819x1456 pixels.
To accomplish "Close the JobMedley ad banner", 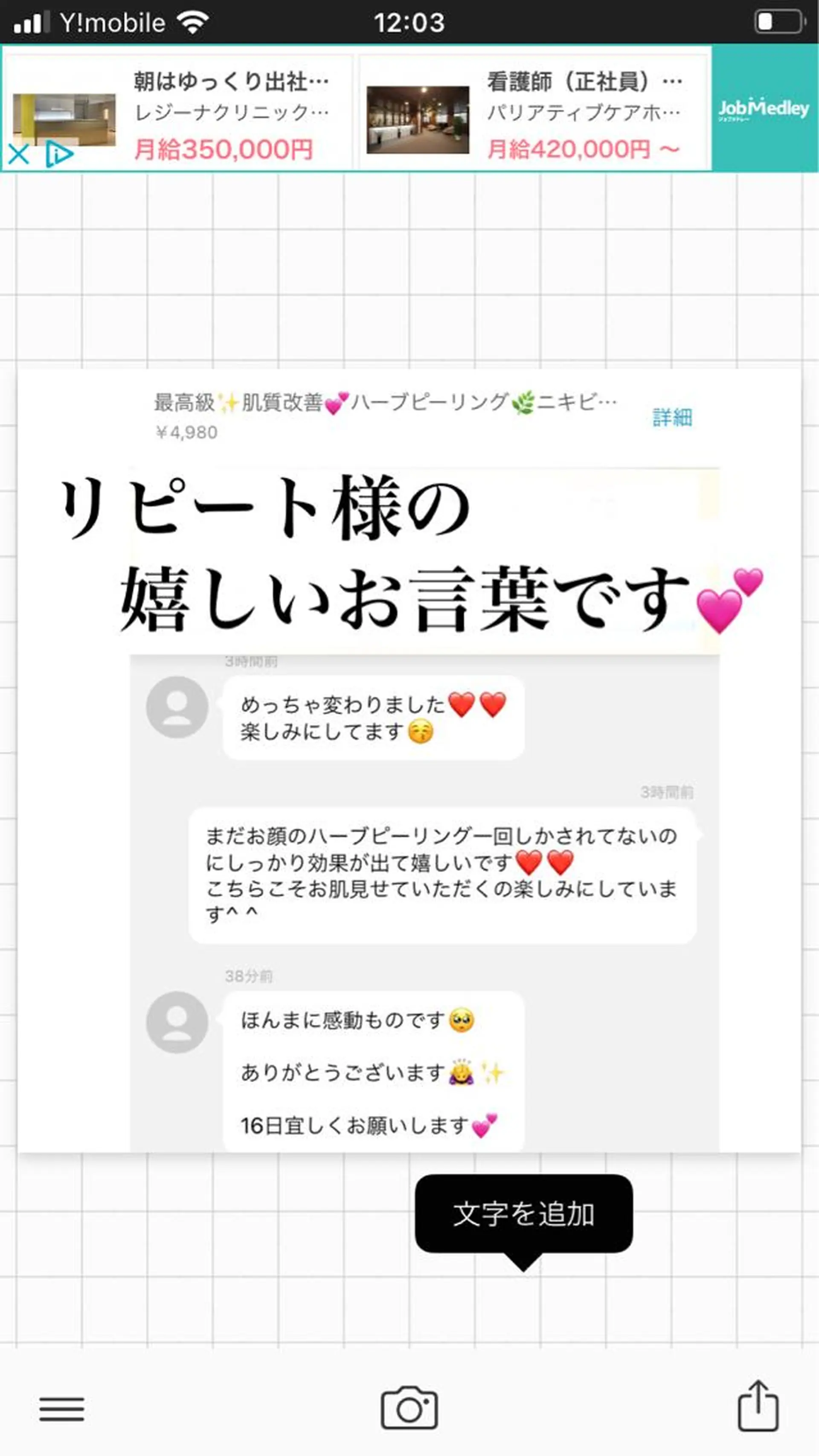I will click(x=19, y=154).
